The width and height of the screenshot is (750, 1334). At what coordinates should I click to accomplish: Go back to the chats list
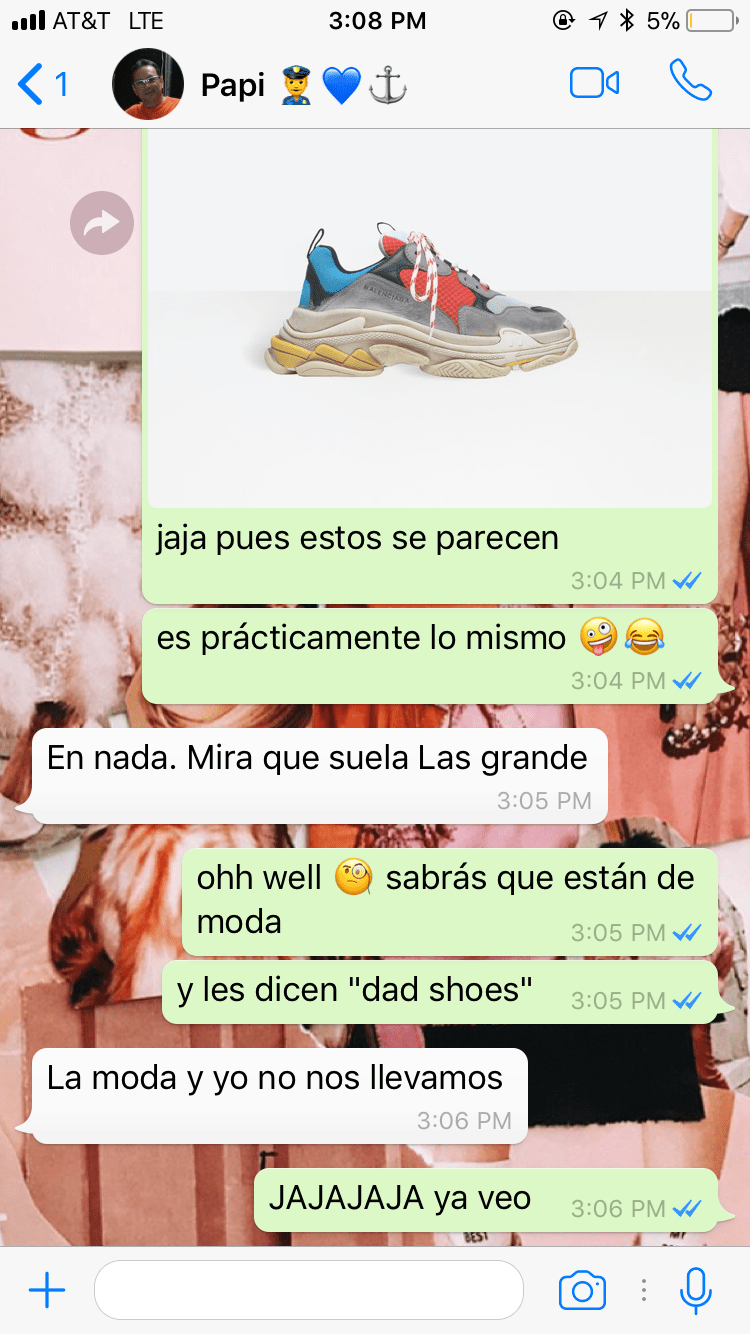tap(40, 84)
